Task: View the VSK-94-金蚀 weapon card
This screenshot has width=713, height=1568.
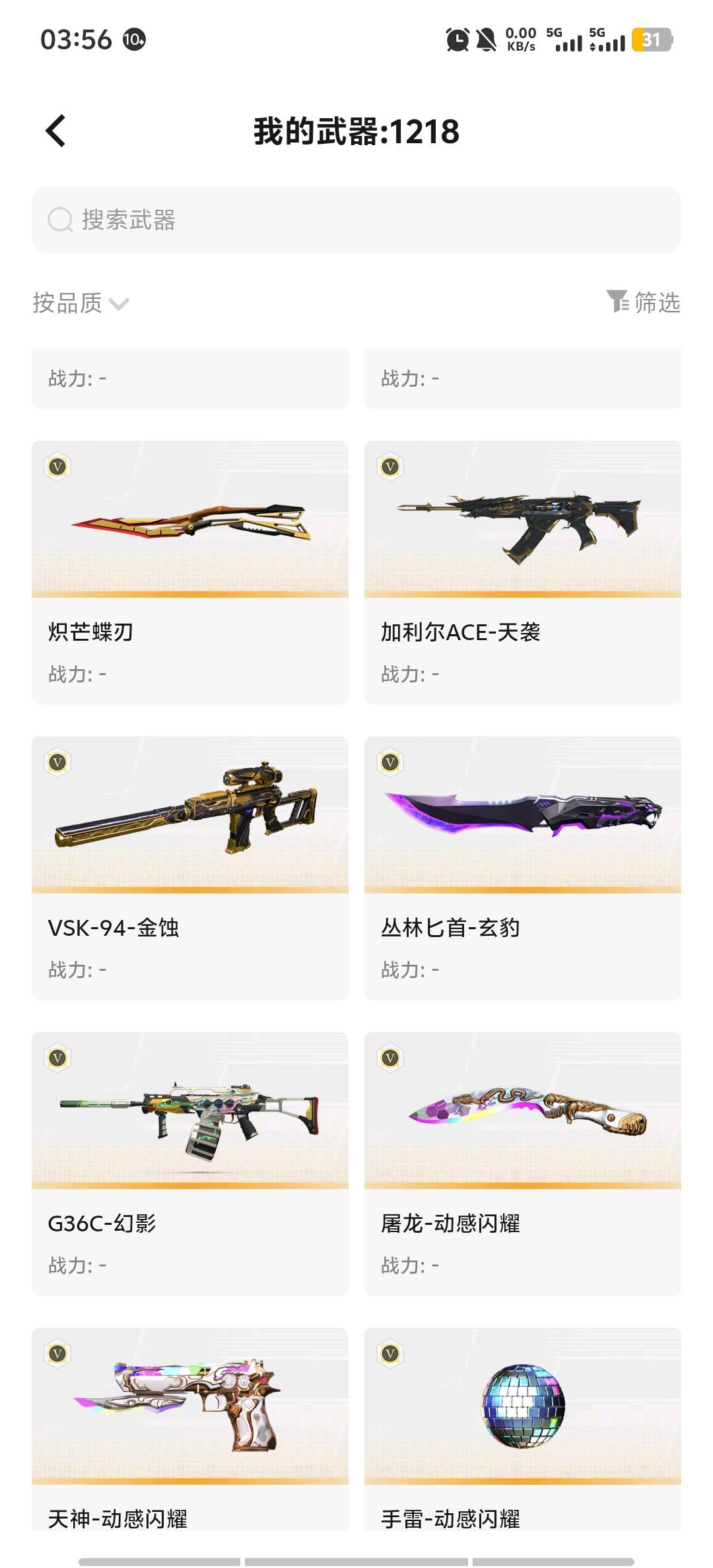Action: [x=190, y=868]
